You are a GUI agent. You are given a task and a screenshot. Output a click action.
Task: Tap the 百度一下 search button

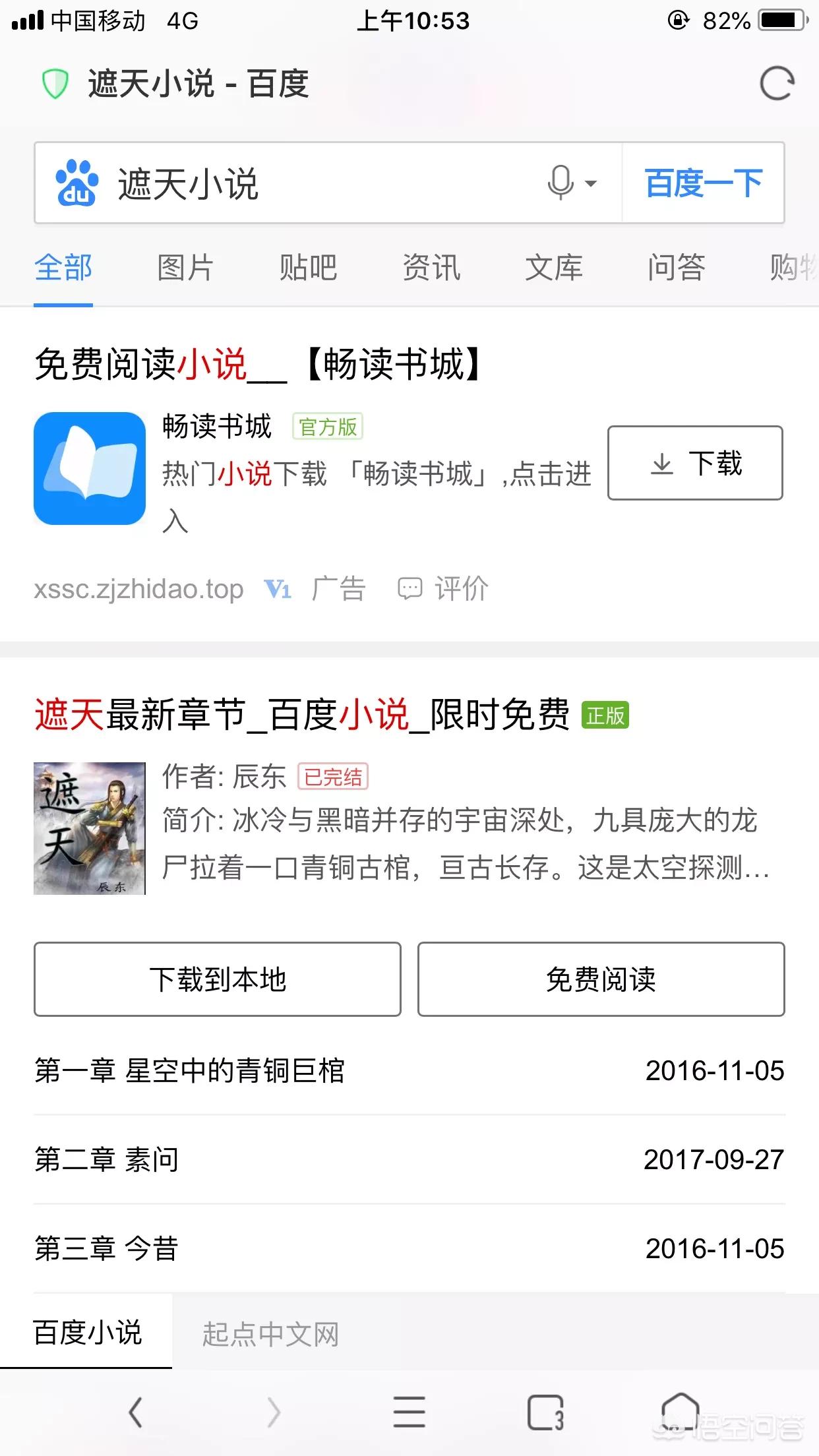pos(703,183)
